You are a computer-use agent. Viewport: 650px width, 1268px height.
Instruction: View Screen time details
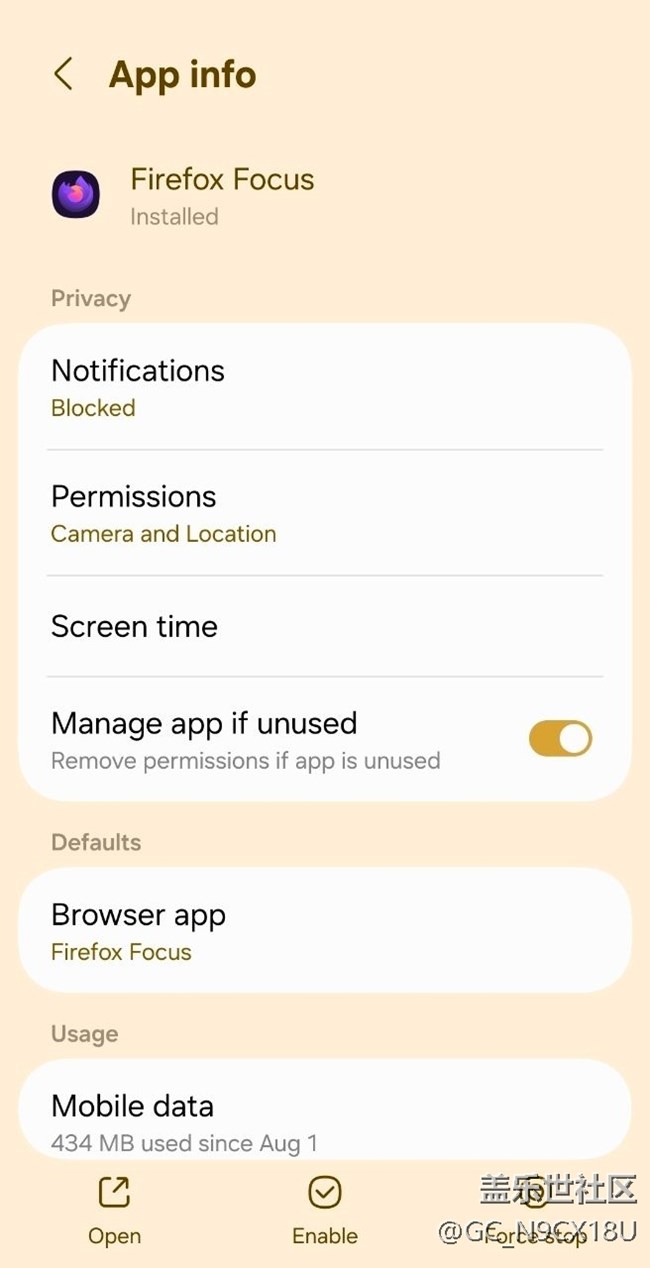click(325, 626)
